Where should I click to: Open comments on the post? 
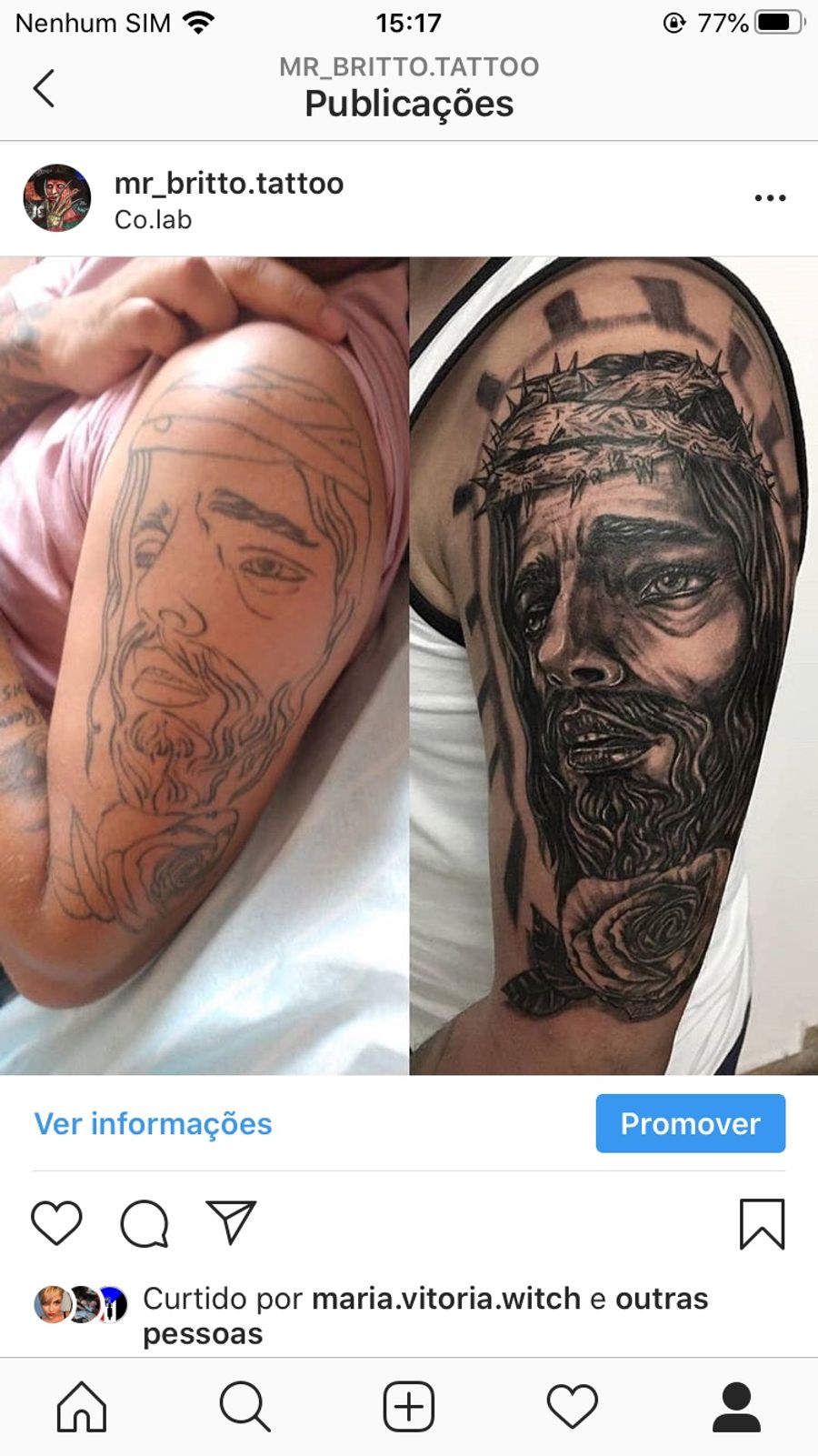(145, 1222)
